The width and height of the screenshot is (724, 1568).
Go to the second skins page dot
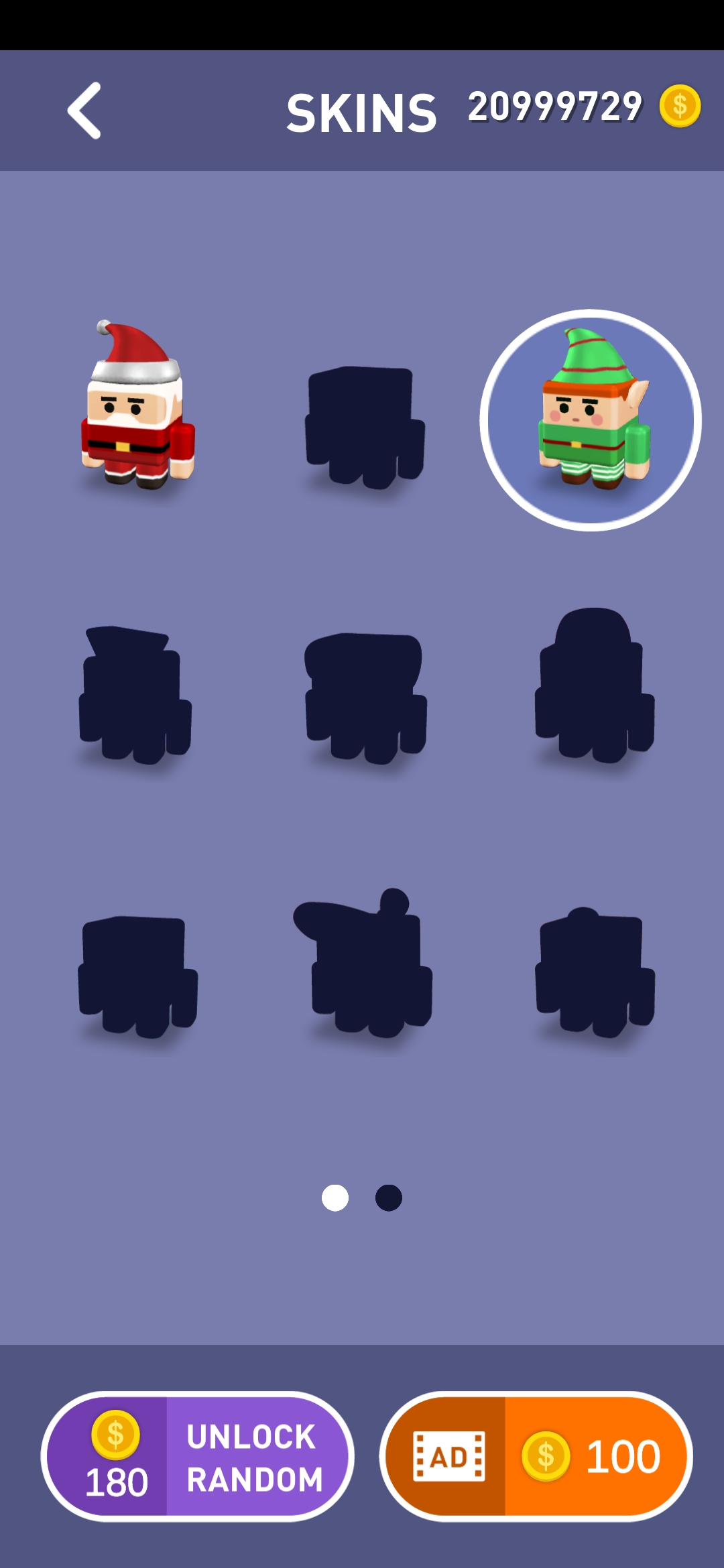pos(389,1198)
